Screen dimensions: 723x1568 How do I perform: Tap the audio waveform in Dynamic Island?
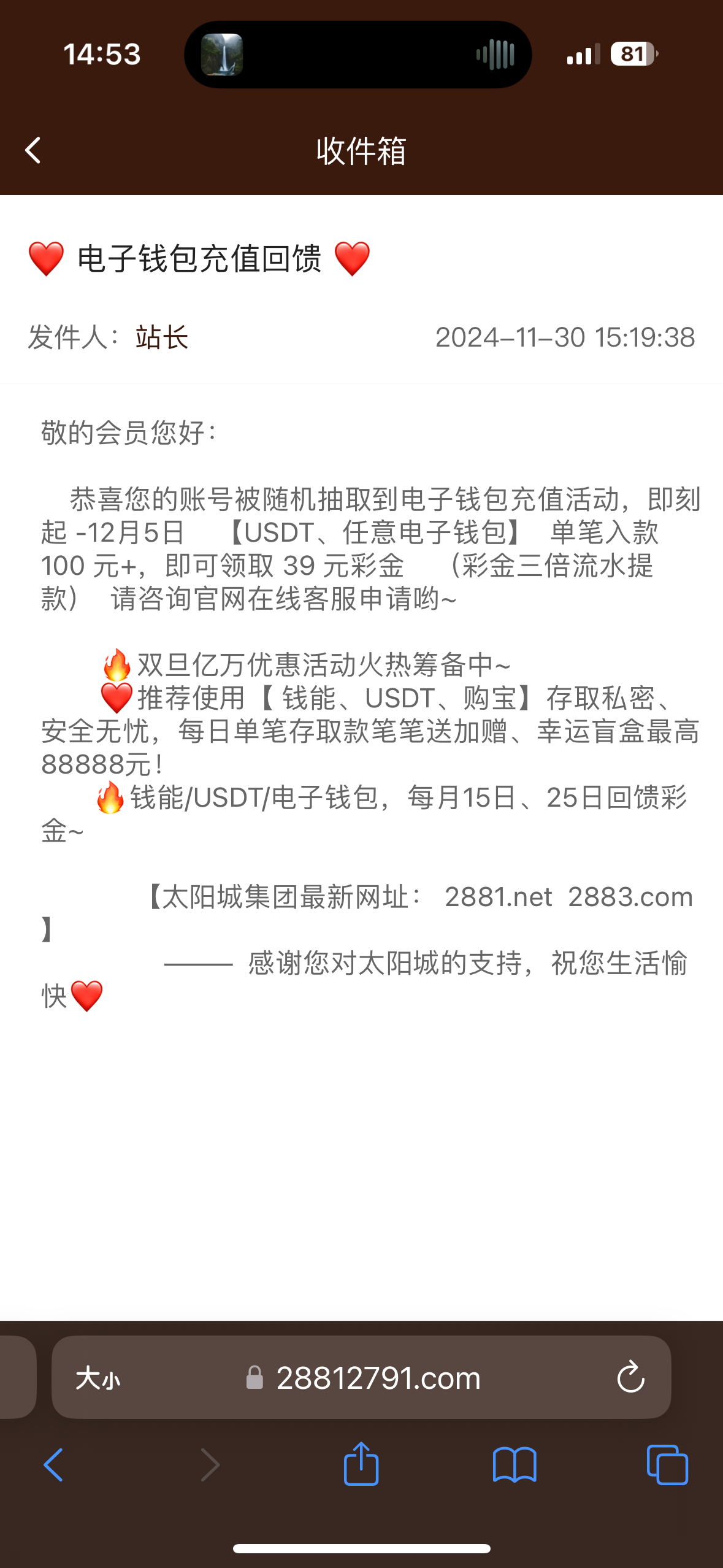click(494, 54)
